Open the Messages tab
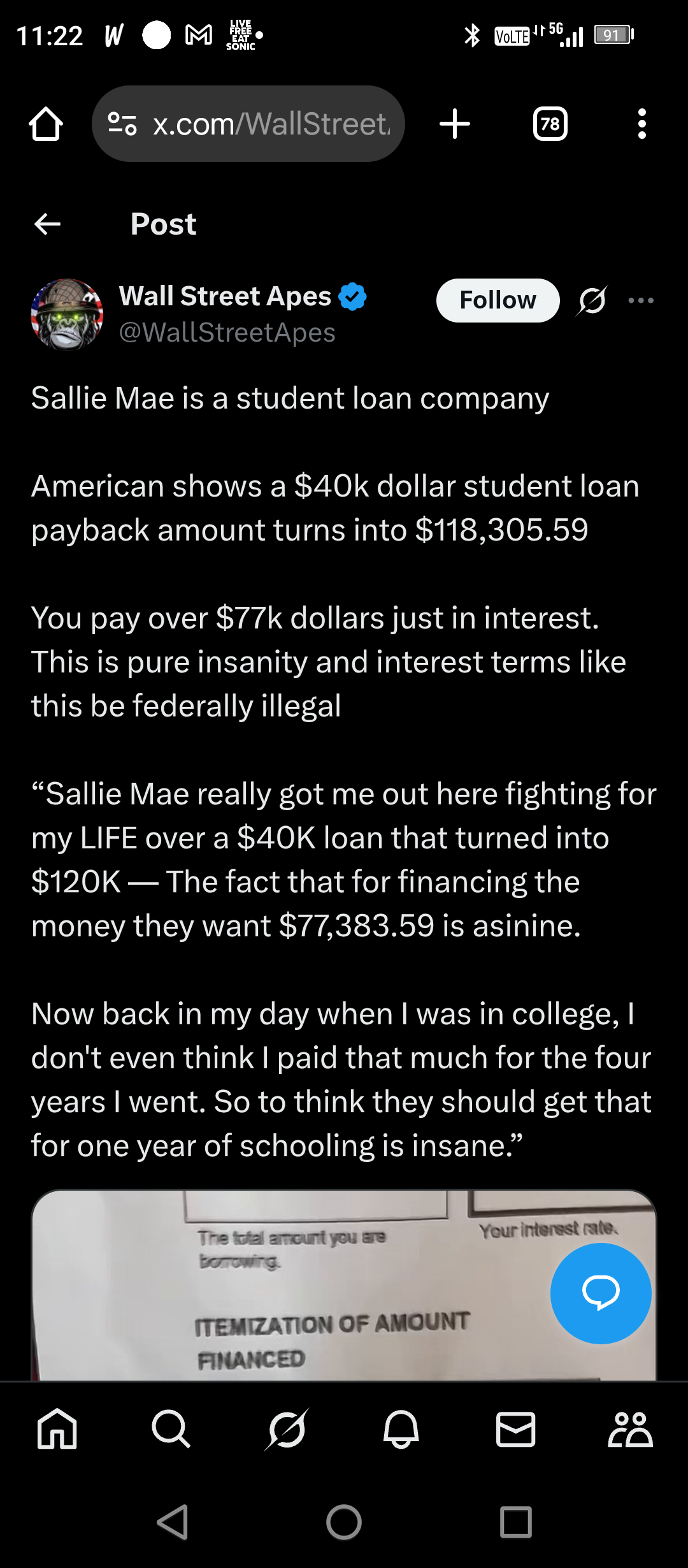688x1568 pixels. (515, 1428)
